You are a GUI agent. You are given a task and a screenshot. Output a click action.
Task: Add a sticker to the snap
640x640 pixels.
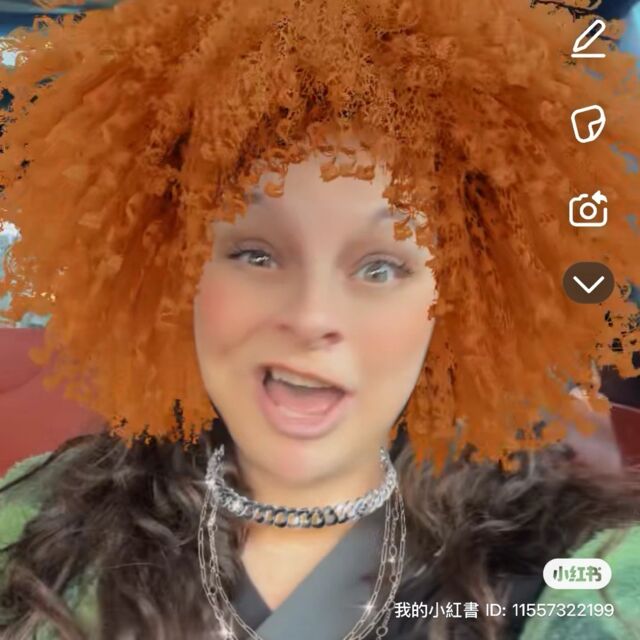(588, 124)
